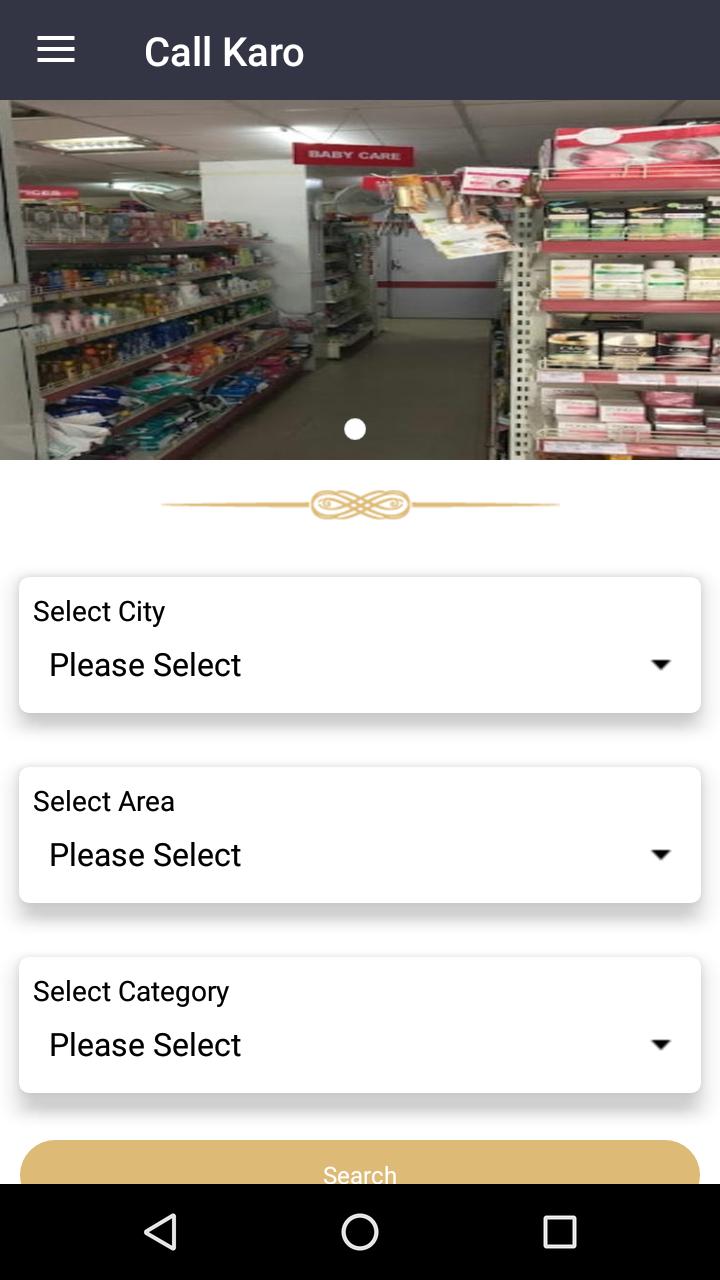
Task: Tap the gold Search button
Action: pyautogui.click(x=360, y=1165)
